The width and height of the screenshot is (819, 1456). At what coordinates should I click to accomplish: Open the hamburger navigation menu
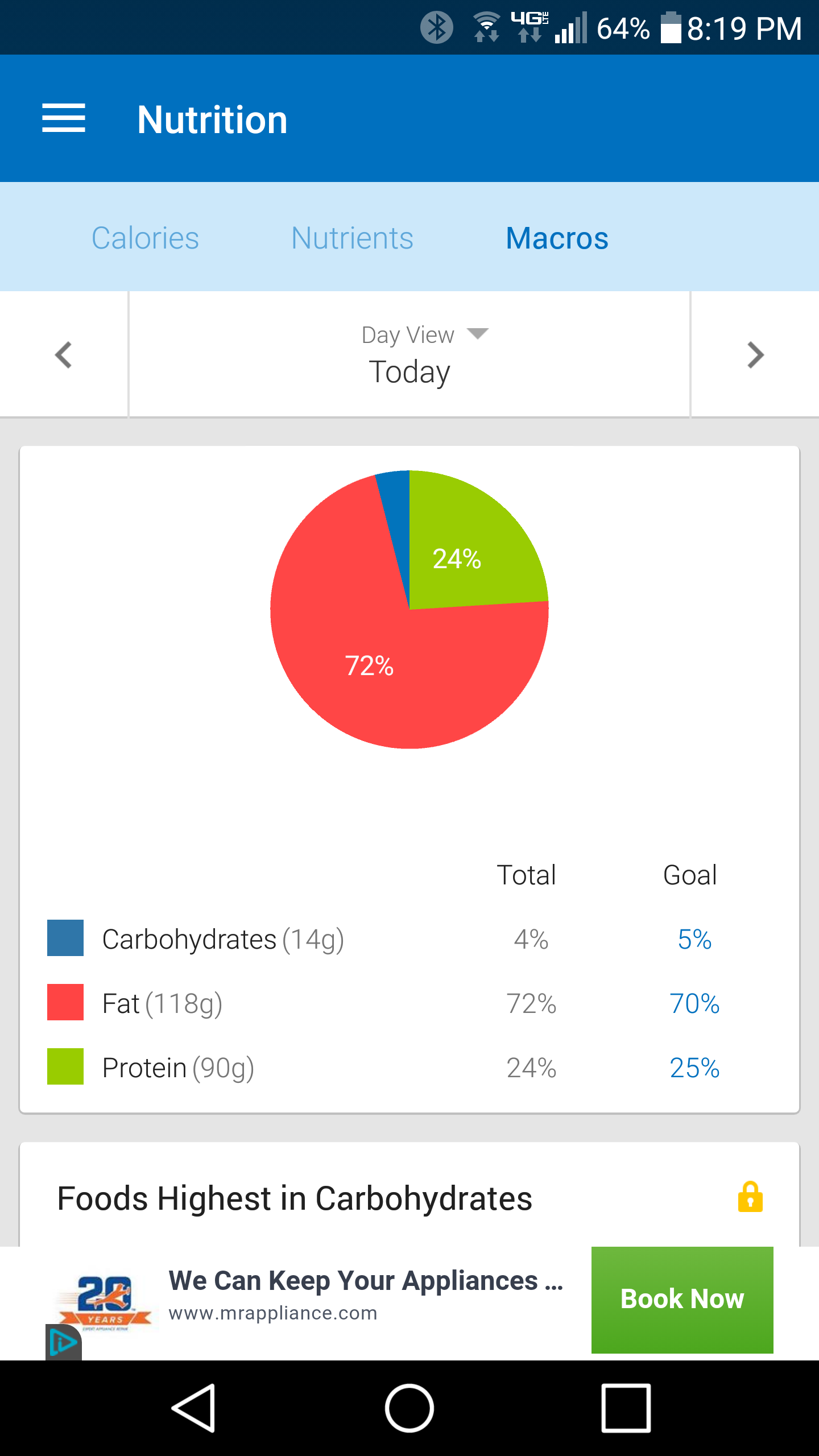click(64, 118)
